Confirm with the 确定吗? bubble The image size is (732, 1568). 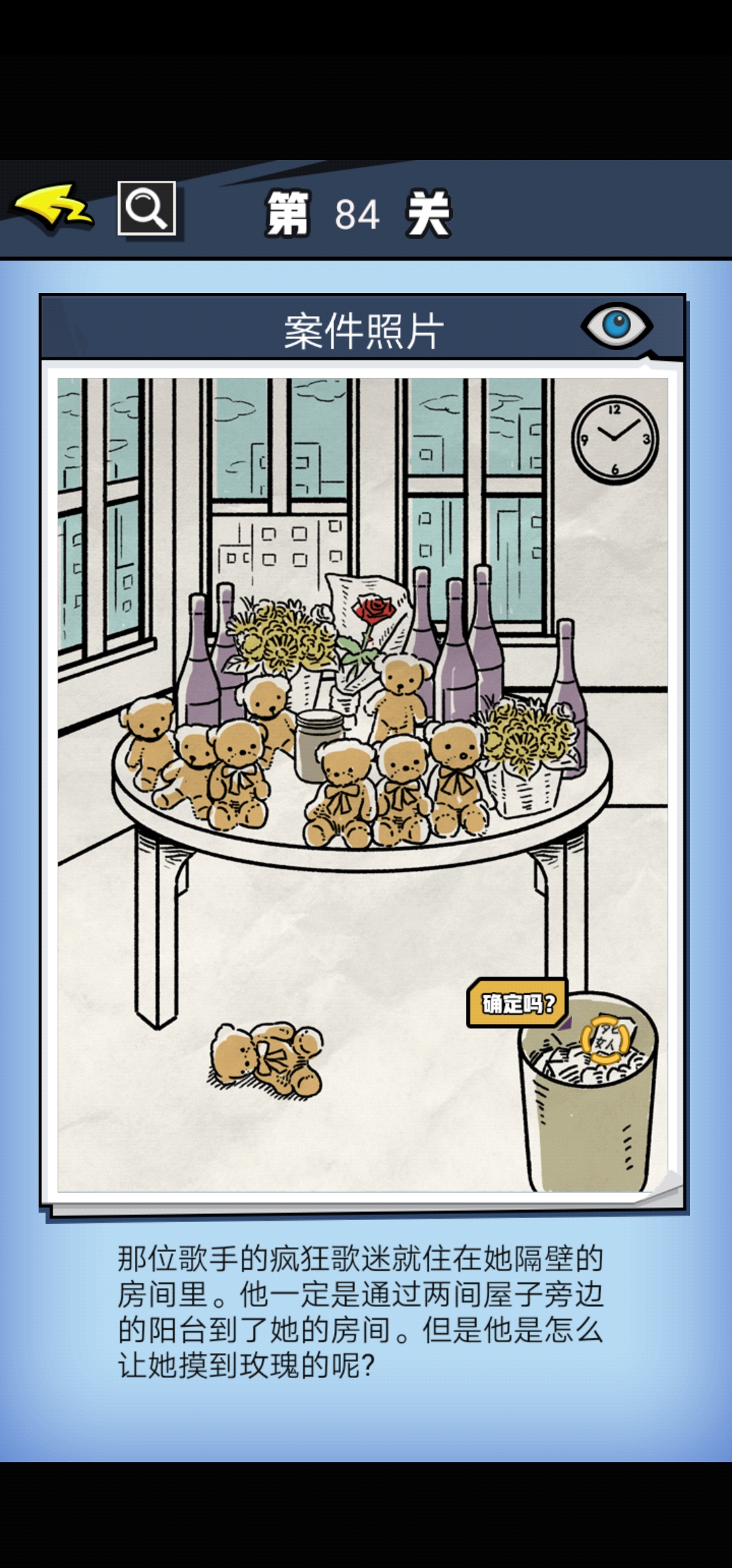(x=518, y=1003)
